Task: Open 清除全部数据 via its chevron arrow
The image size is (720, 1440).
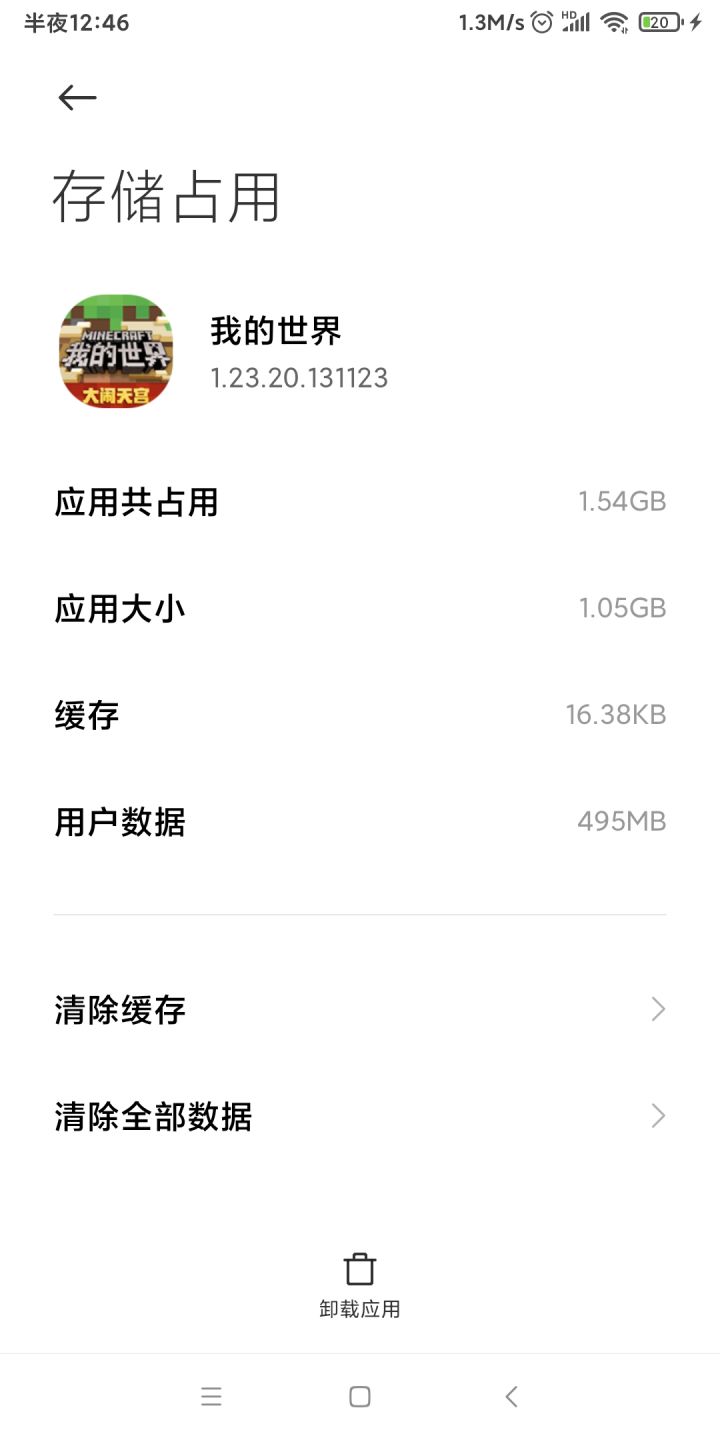Action: pos(657,1116)
